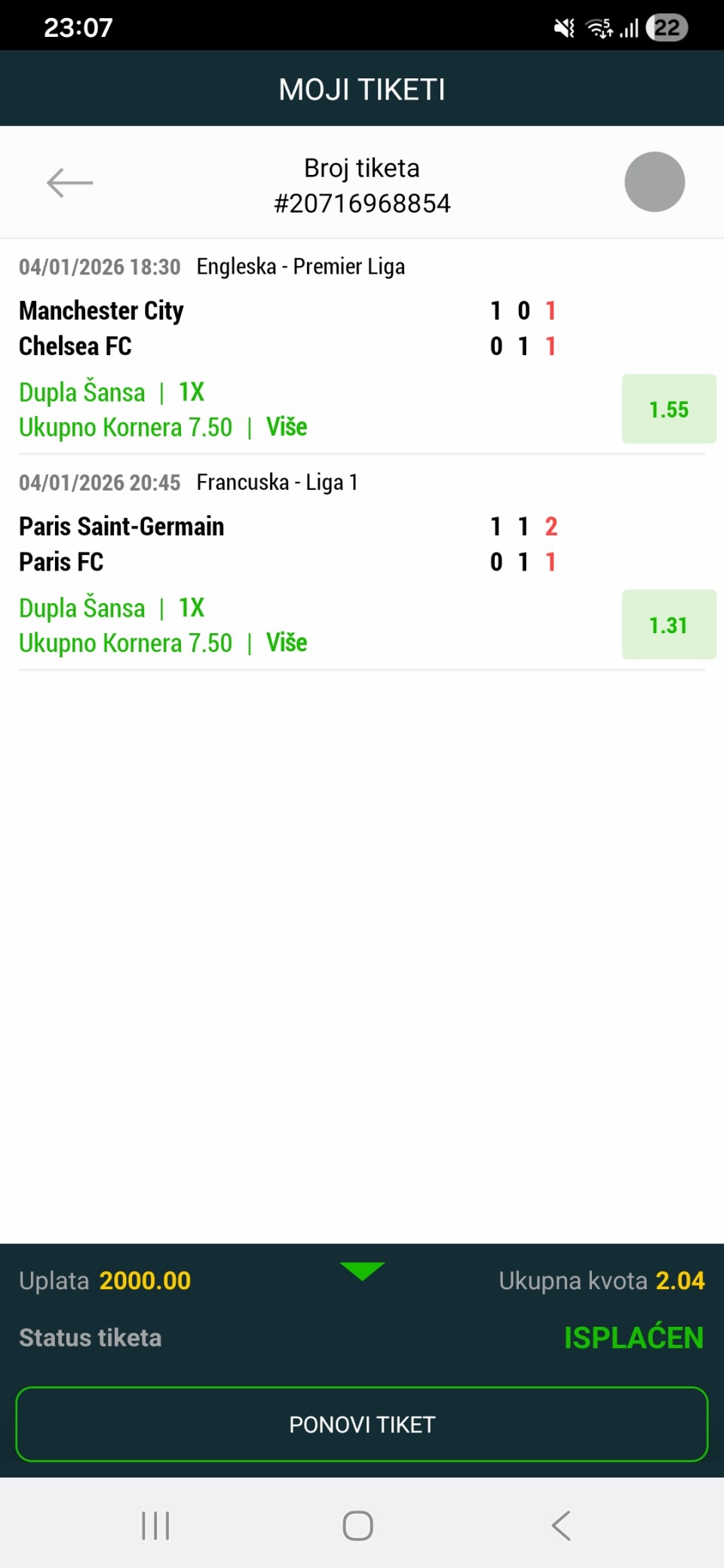The height and width of the screenshot is (1568, 724).
Task: Expand the green arrow in the bottom panel
Action: click(362, 1271)
